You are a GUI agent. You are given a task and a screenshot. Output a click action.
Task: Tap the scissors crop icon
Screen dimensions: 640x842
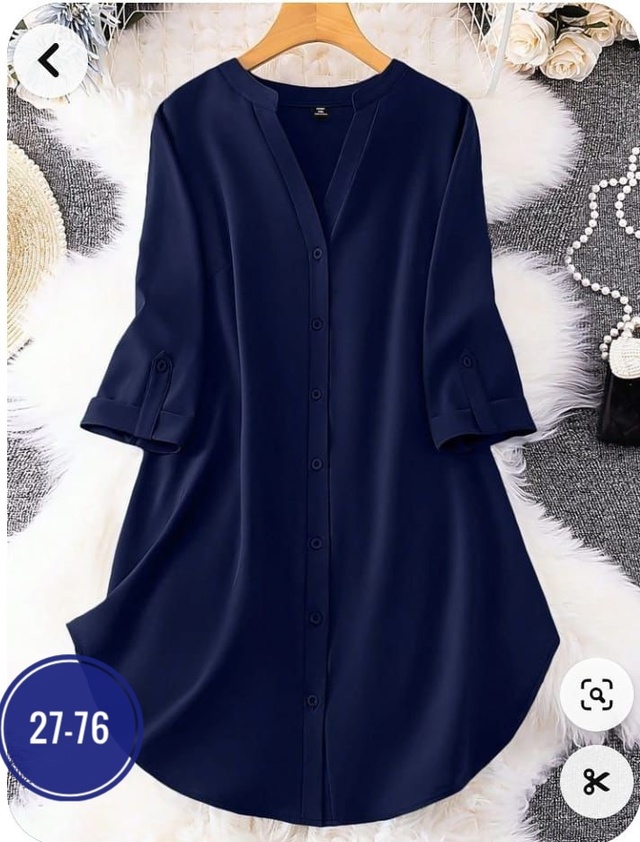[596, 782]
